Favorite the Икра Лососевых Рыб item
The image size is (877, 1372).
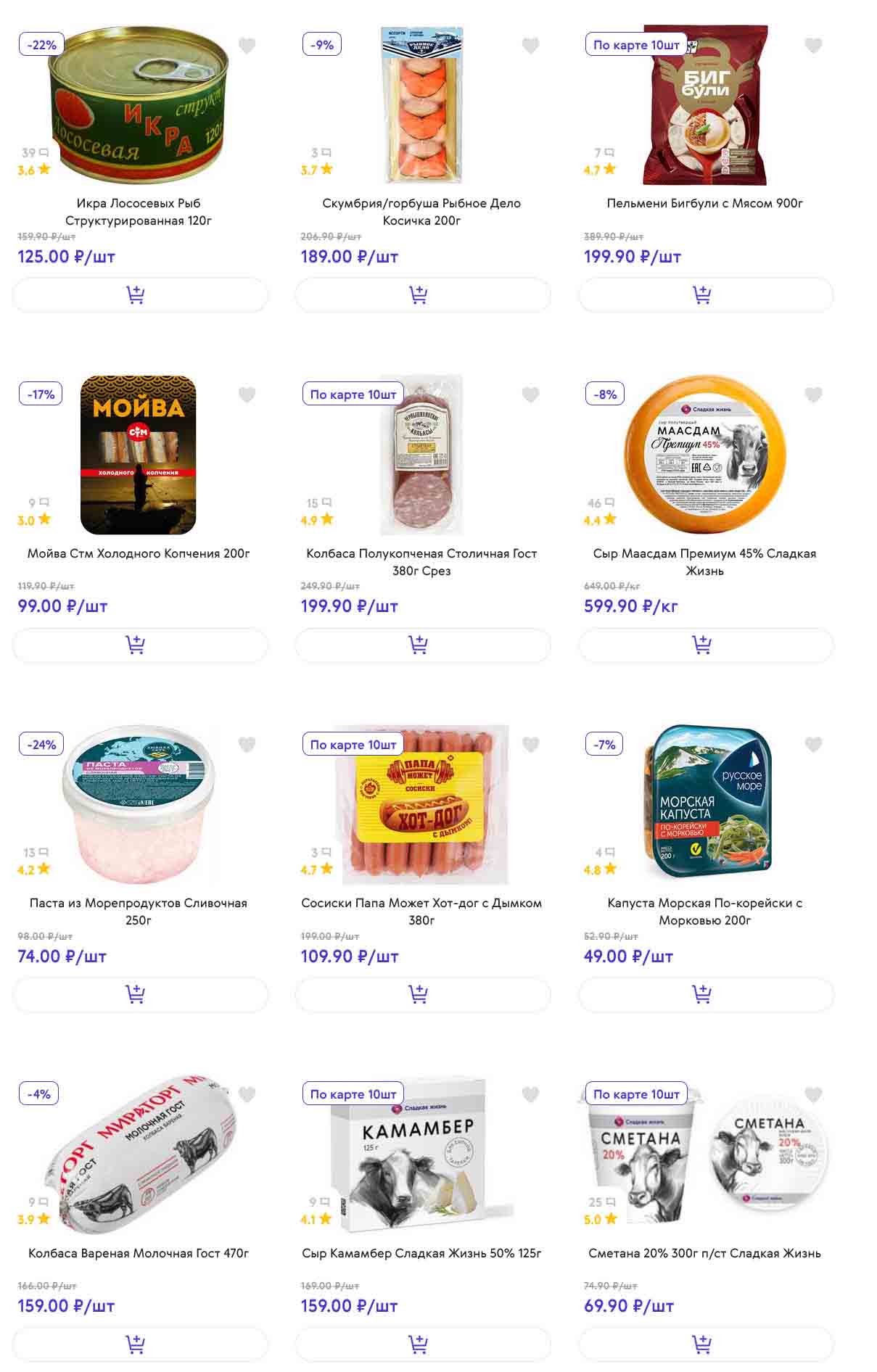(247, 46)
